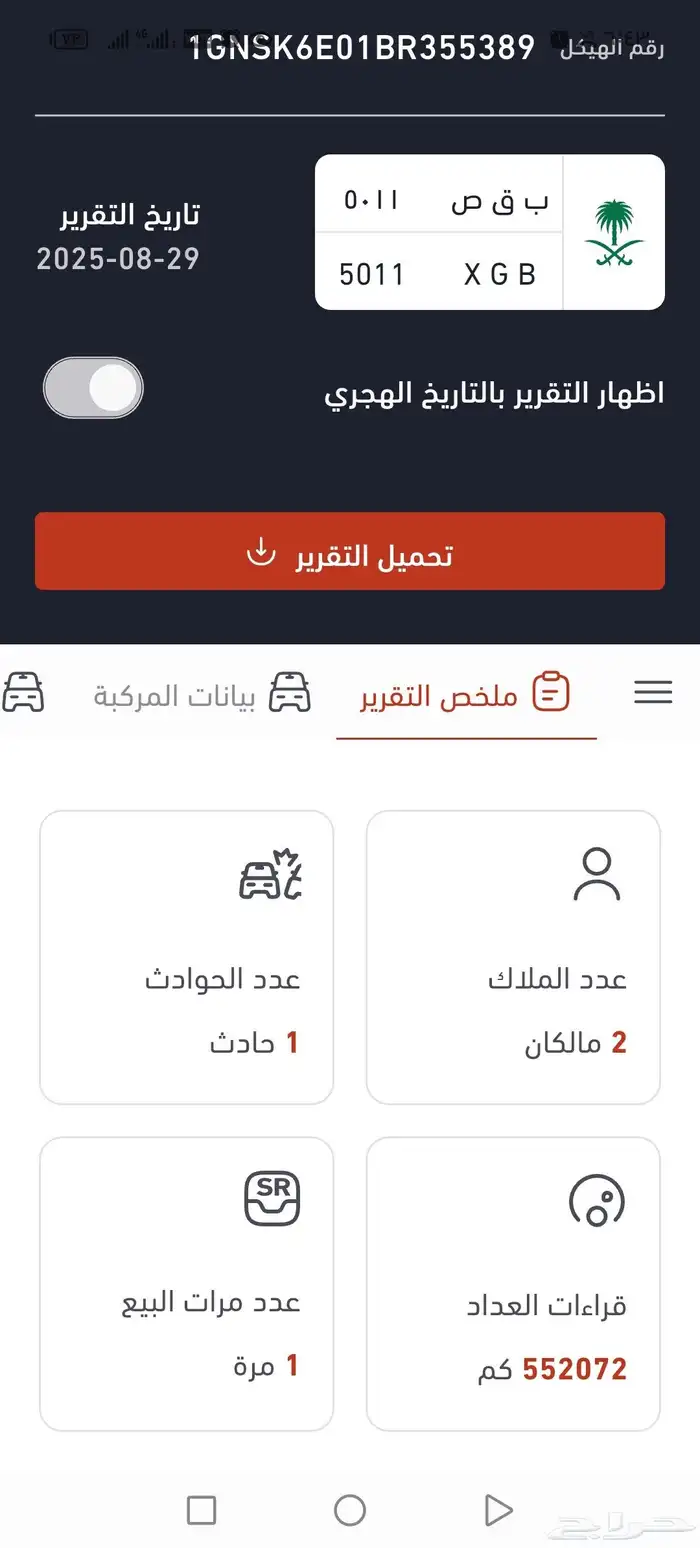Viewport: 700px width, 1548px height.
Task: Open the قراءات العداد odometer card
Action: coord(513,1284)
